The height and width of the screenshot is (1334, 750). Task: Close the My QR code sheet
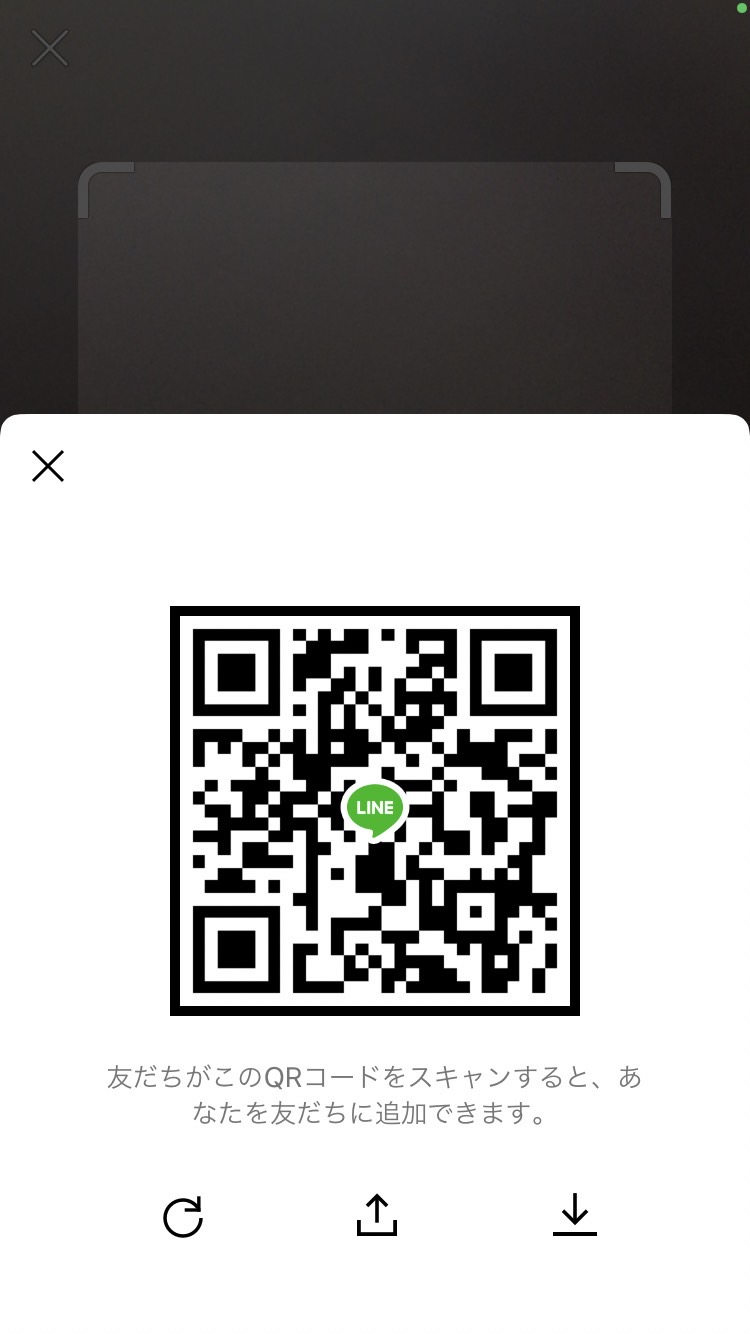click(x=48, y=466)
